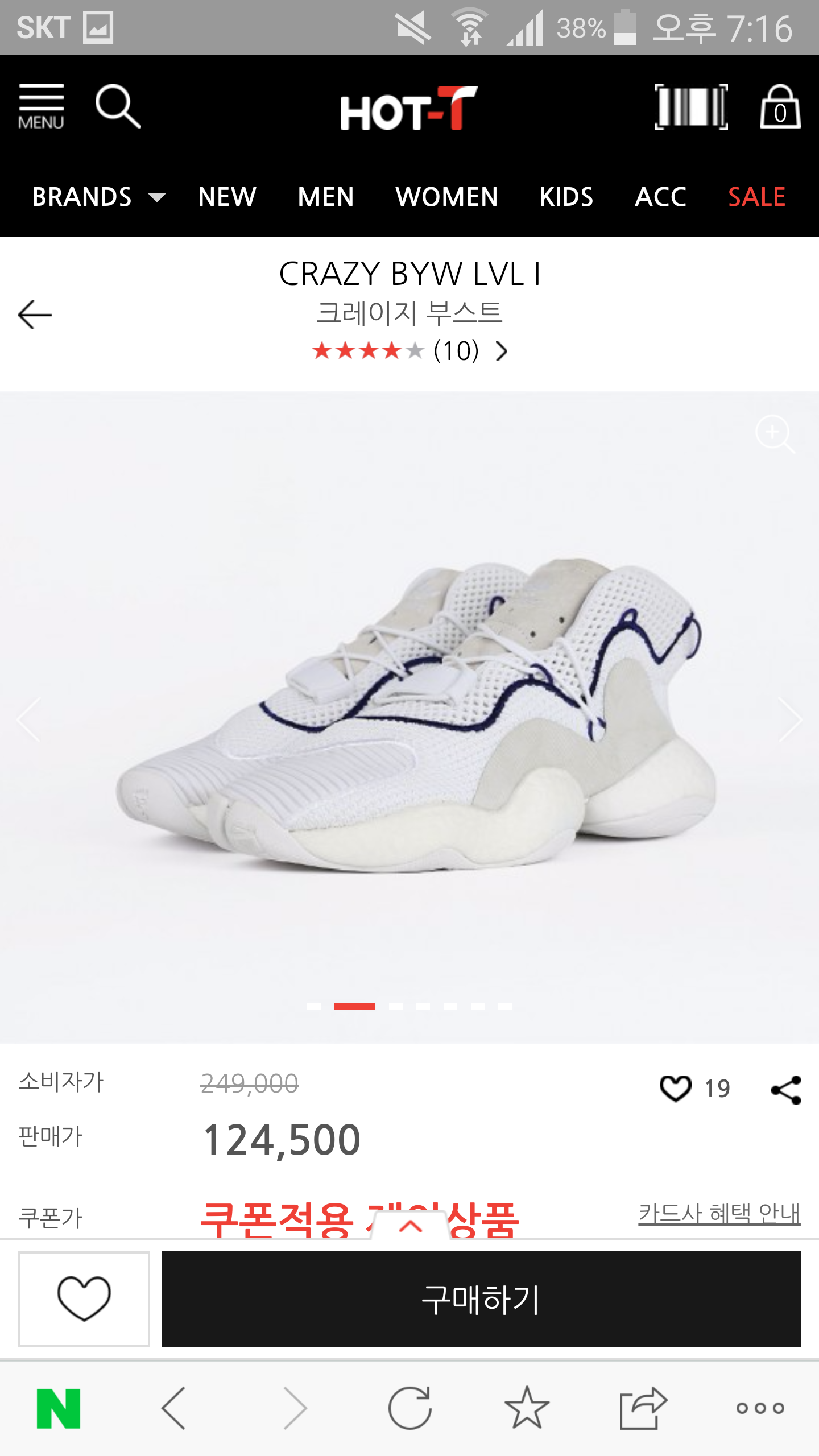The image size is (819, 1456).
Task: Show the previous product image
Action: [28, 719]
